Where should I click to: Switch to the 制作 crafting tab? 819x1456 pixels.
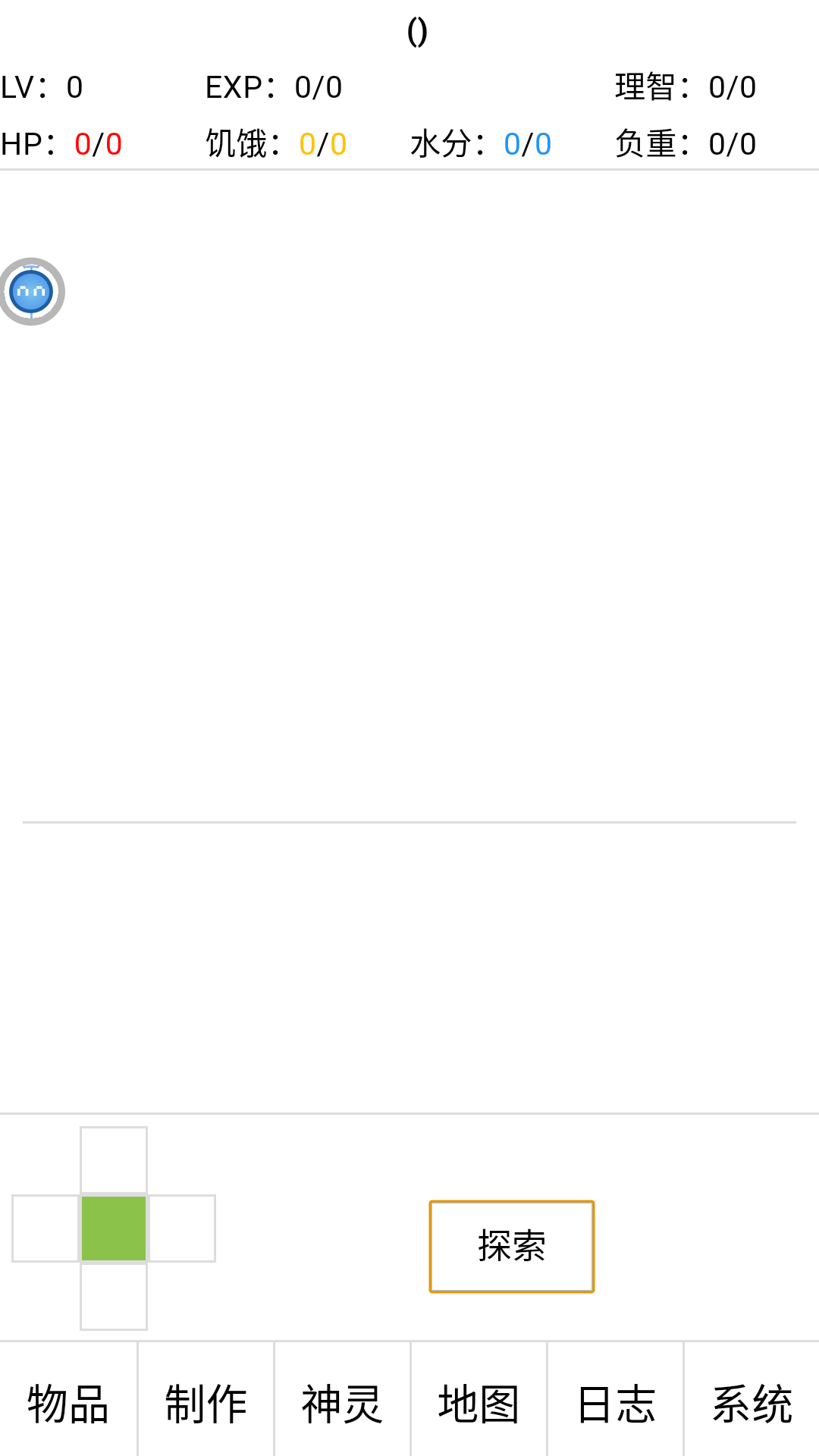point(206,1404)
